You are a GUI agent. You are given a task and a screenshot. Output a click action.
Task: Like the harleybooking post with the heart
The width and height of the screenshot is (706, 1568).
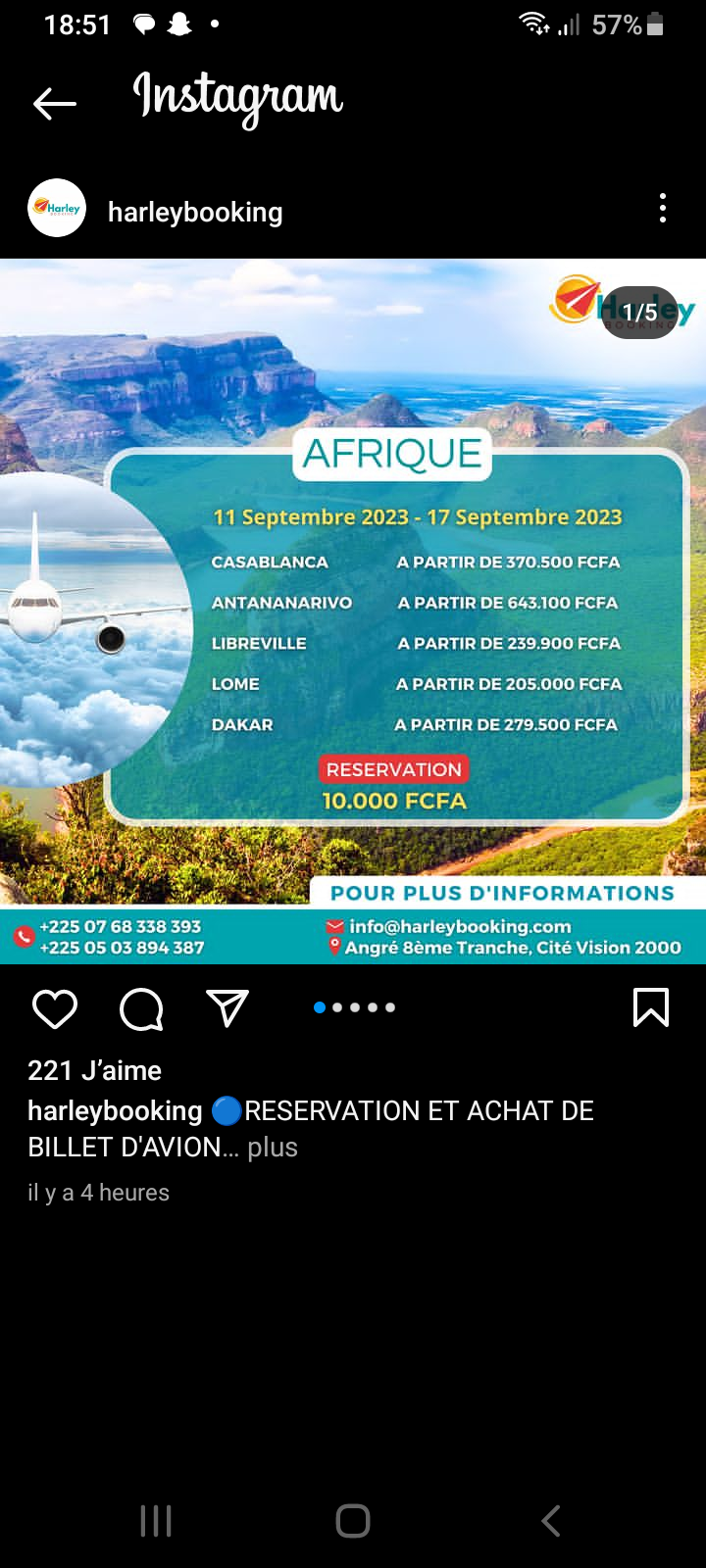[x=55, y=1008]
